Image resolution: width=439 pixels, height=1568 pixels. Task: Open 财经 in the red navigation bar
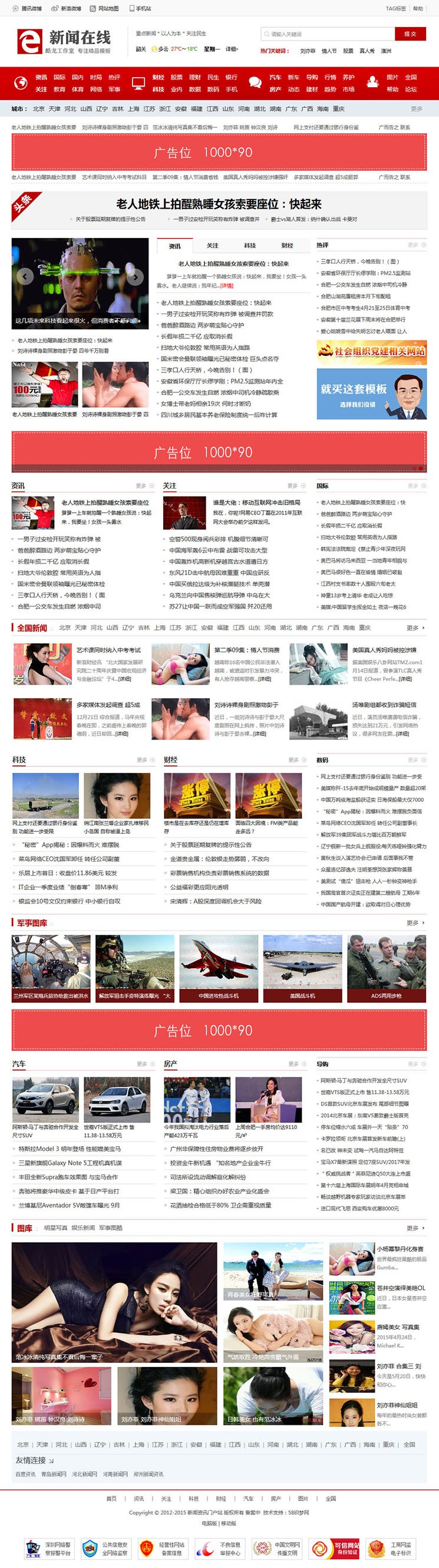pos(159,77)
